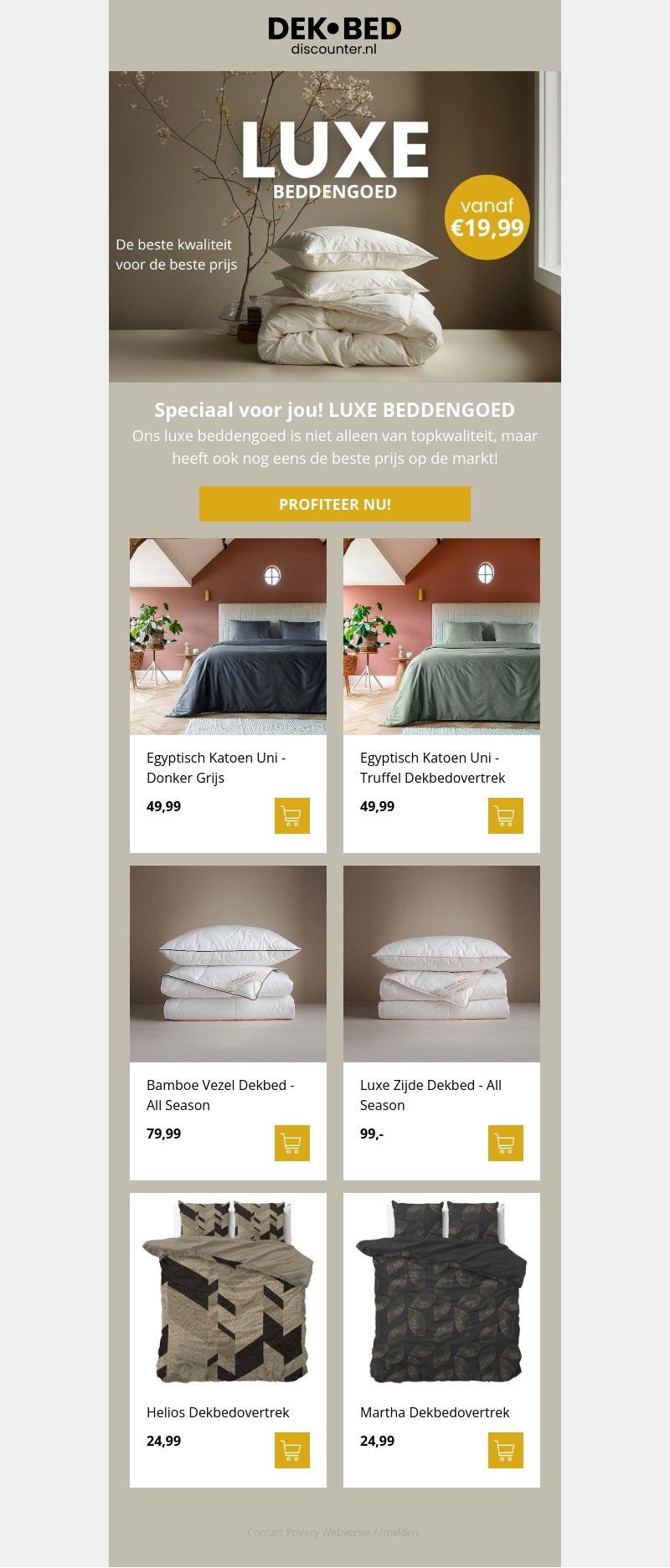
Task: Tap the PROFITEER NU! button
Action: pyautogui.click(x=334, y=504)
